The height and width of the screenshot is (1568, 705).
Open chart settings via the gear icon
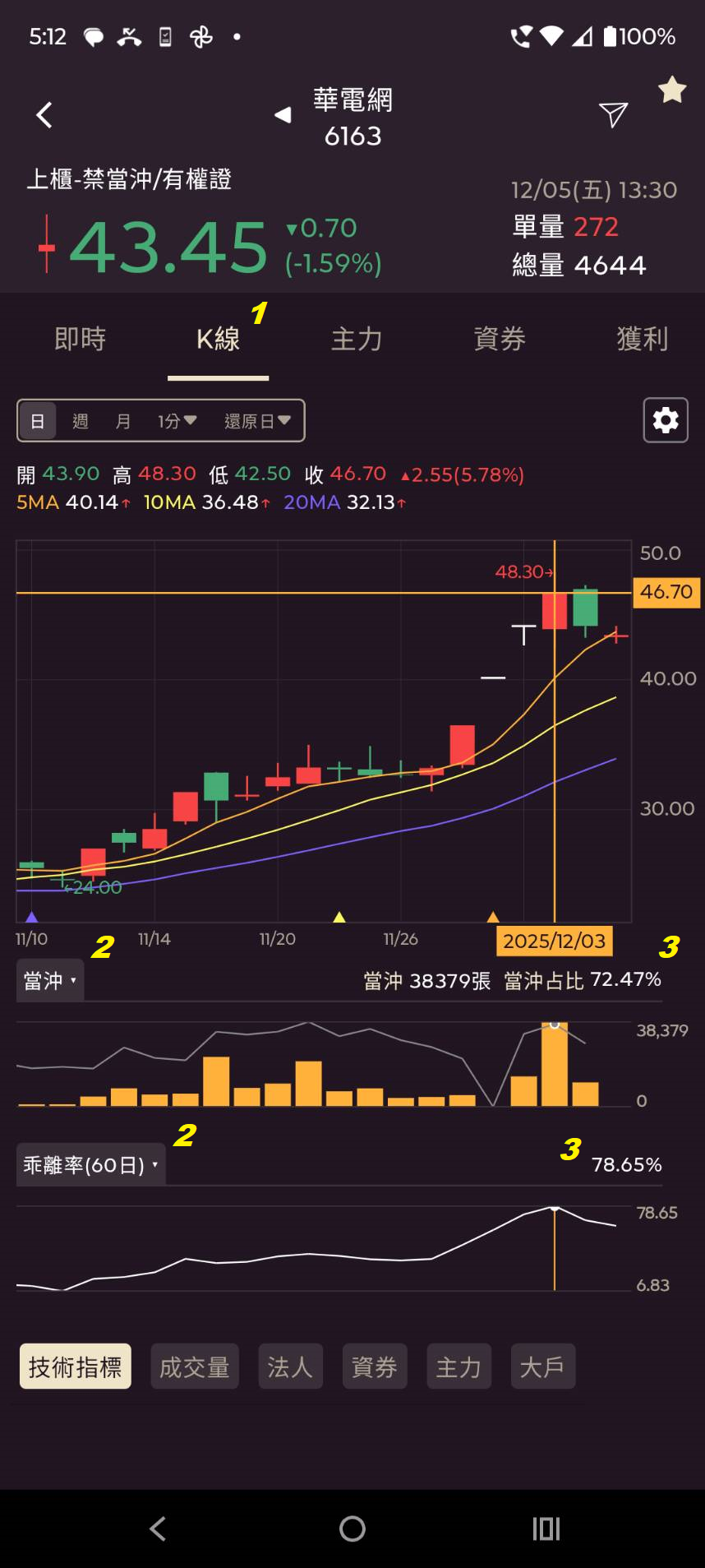coord(666,420)
